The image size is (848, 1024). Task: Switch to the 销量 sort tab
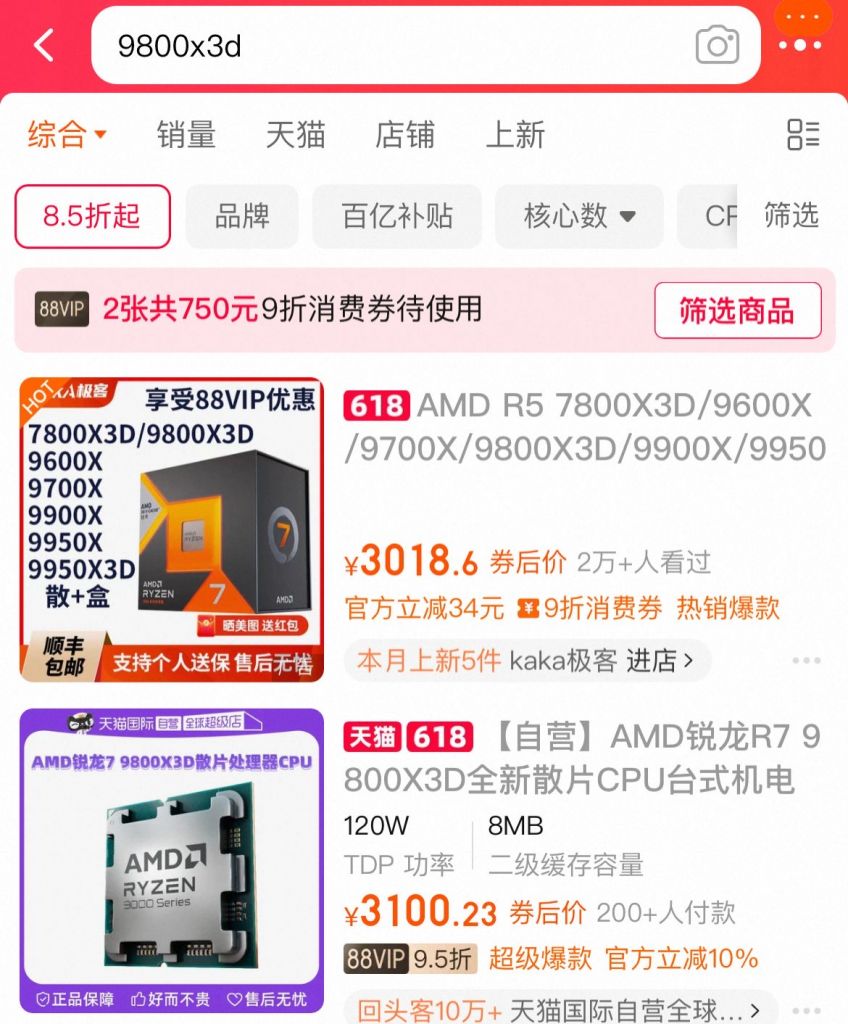point(184,135)
